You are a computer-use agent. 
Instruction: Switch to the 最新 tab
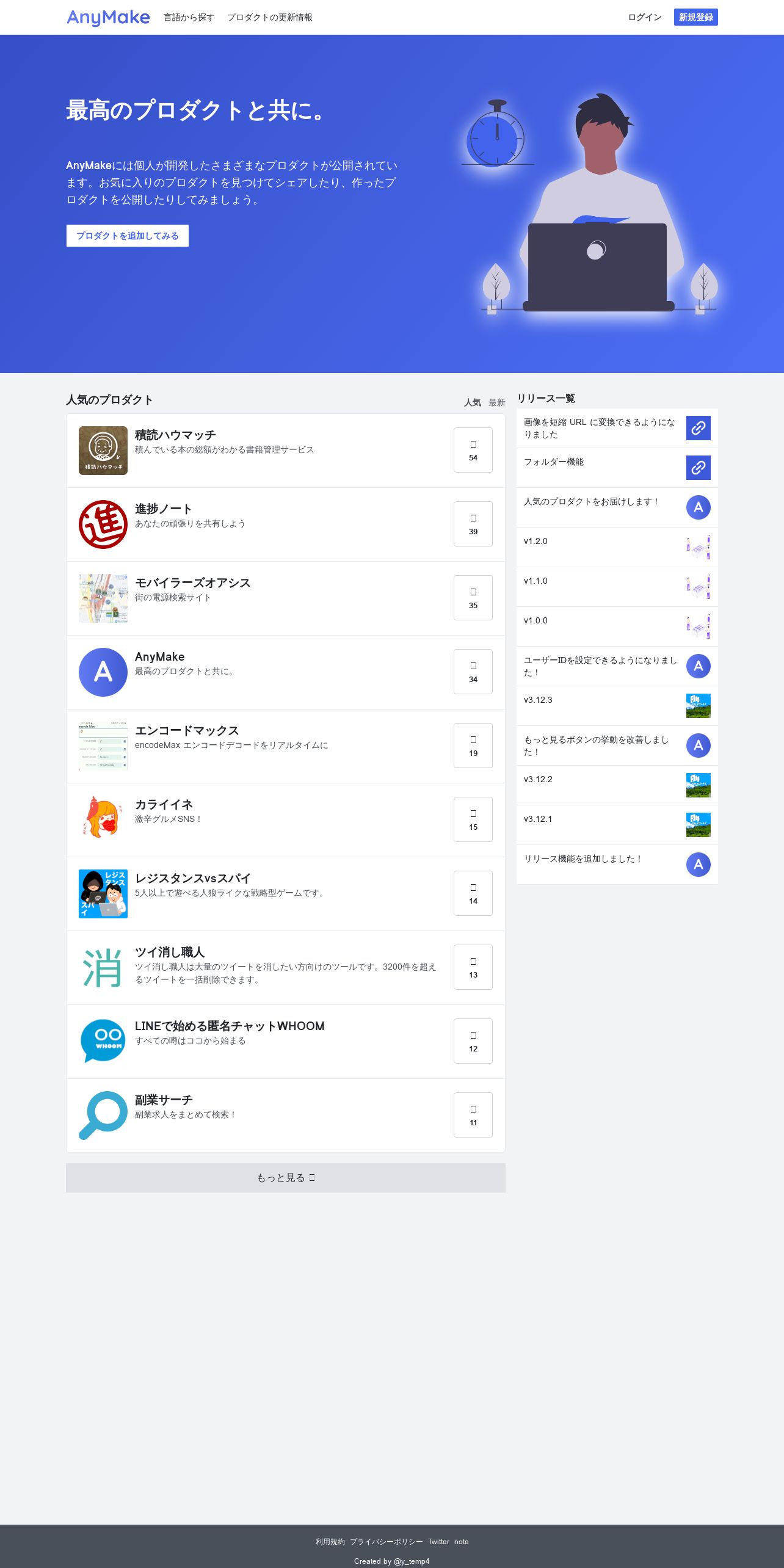click(x=496, y=402)
